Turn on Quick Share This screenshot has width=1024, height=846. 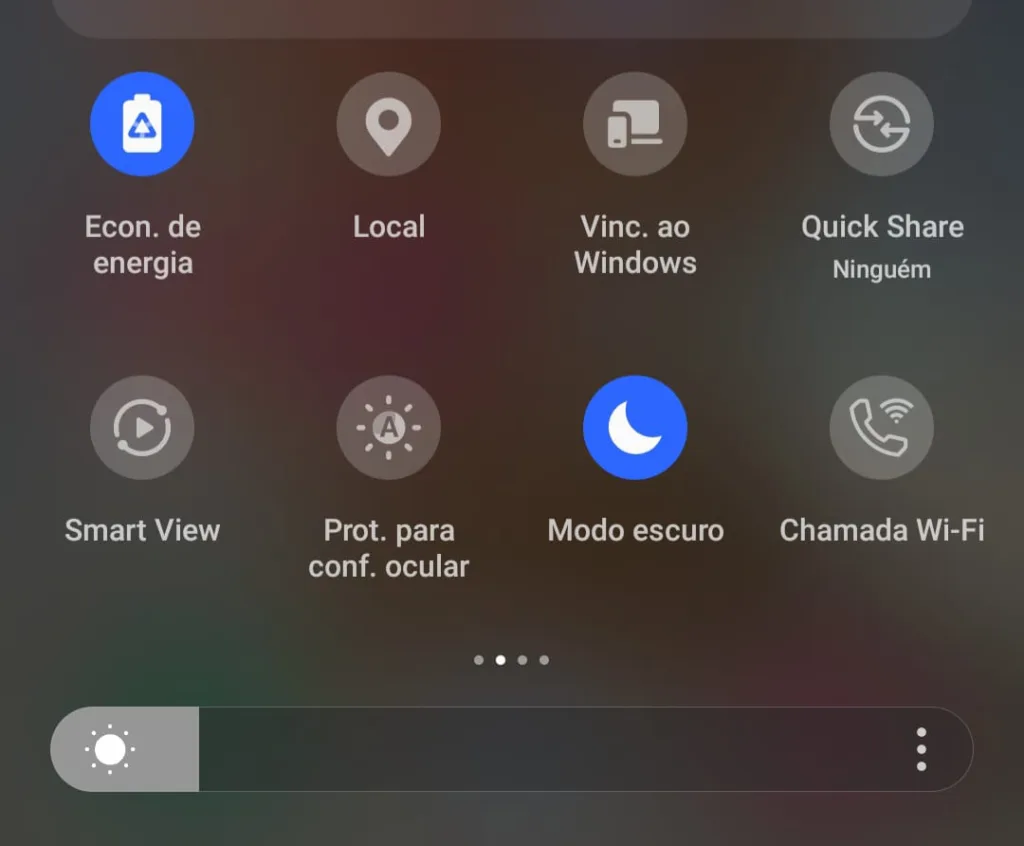[881, 124]
